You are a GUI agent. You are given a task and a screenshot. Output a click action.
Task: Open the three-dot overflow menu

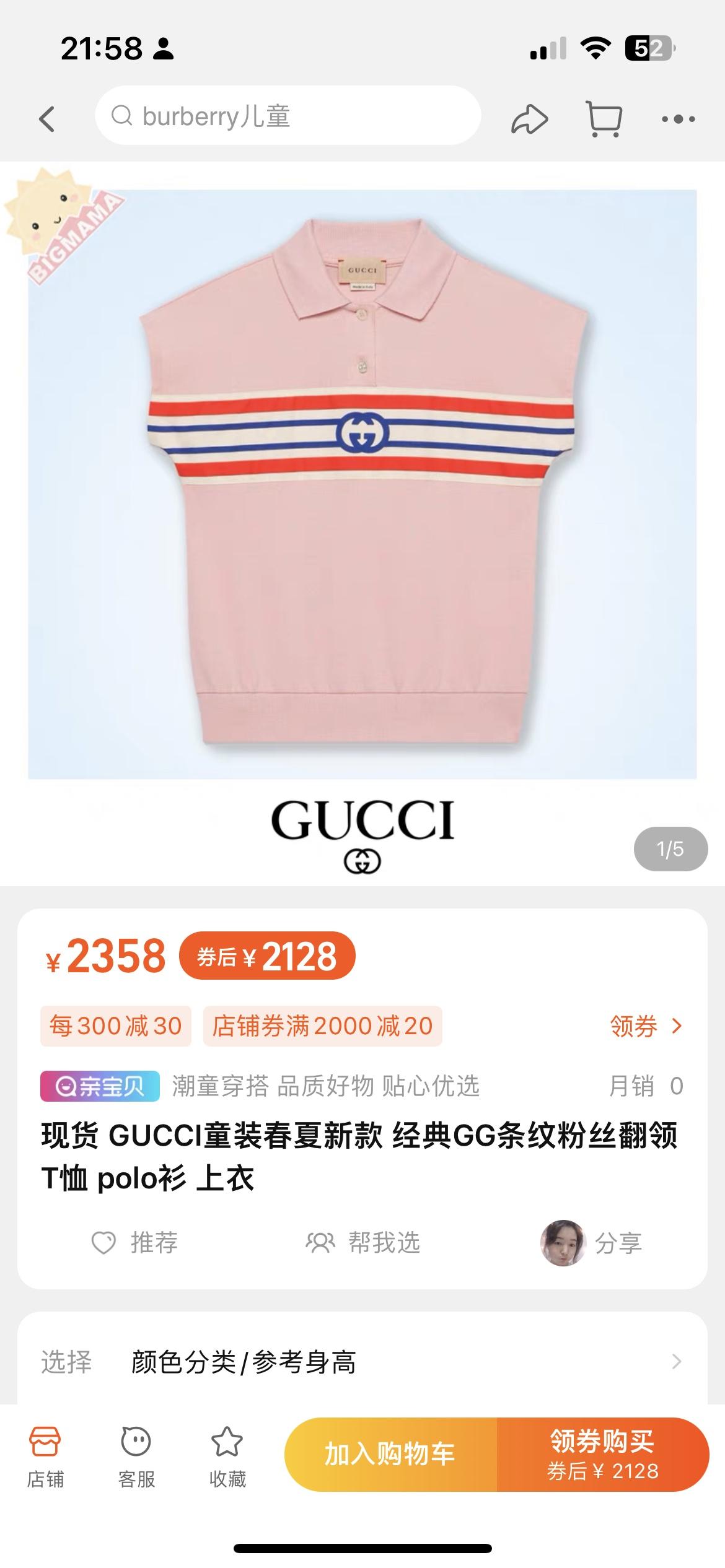pyautogui.click(x=678, y=118)
